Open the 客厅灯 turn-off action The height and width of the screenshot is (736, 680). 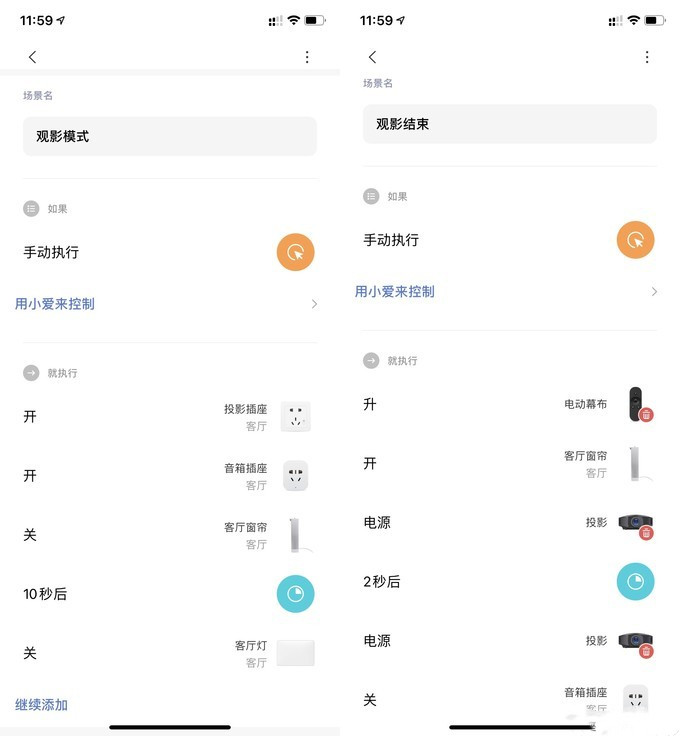pyautogui.click(x=170, y=653)
